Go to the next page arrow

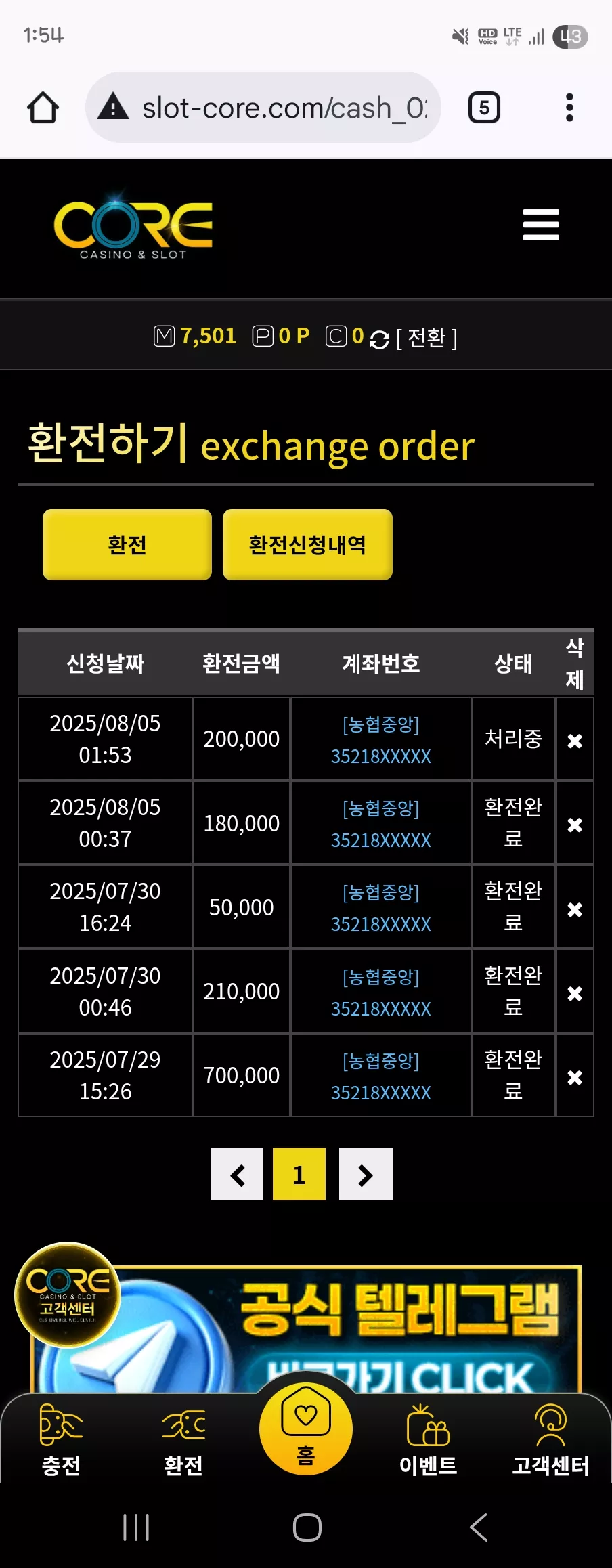(366, 1174)
